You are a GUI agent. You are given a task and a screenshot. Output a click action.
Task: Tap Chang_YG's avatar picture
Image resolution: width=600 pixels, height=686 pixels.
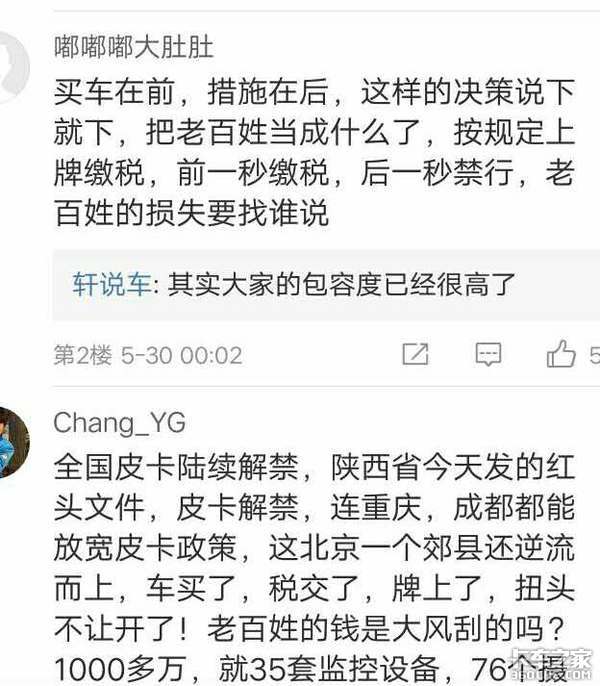pyautogui.click(x=14, y=442)
